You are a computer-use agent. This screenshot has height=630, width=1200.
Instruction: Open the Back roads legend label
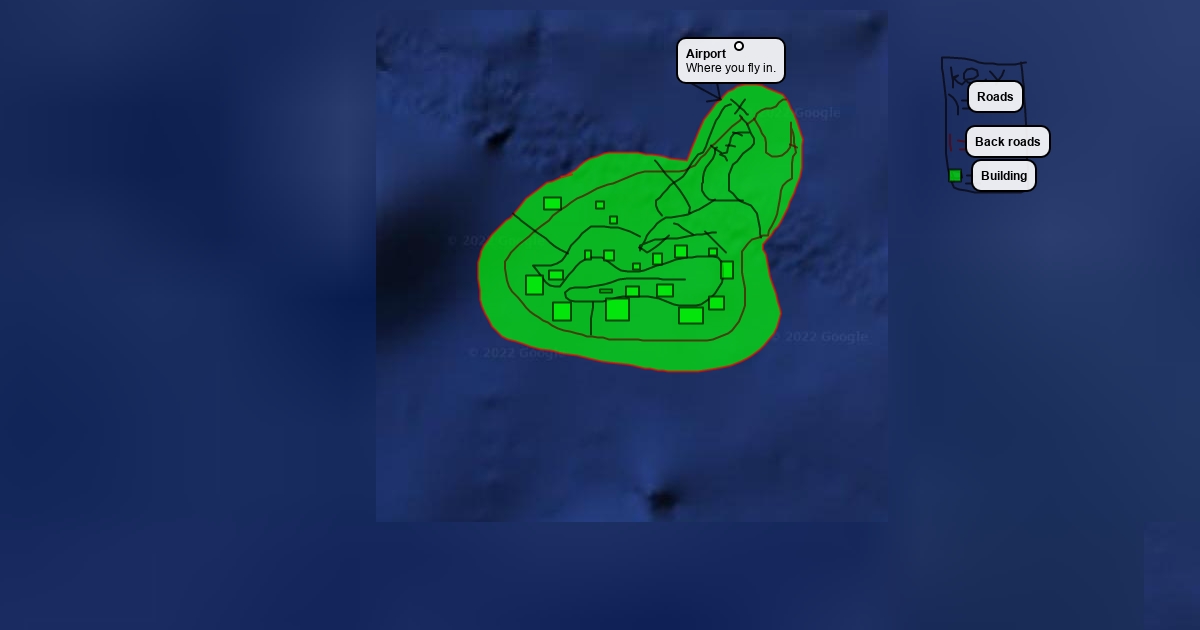1007,142
